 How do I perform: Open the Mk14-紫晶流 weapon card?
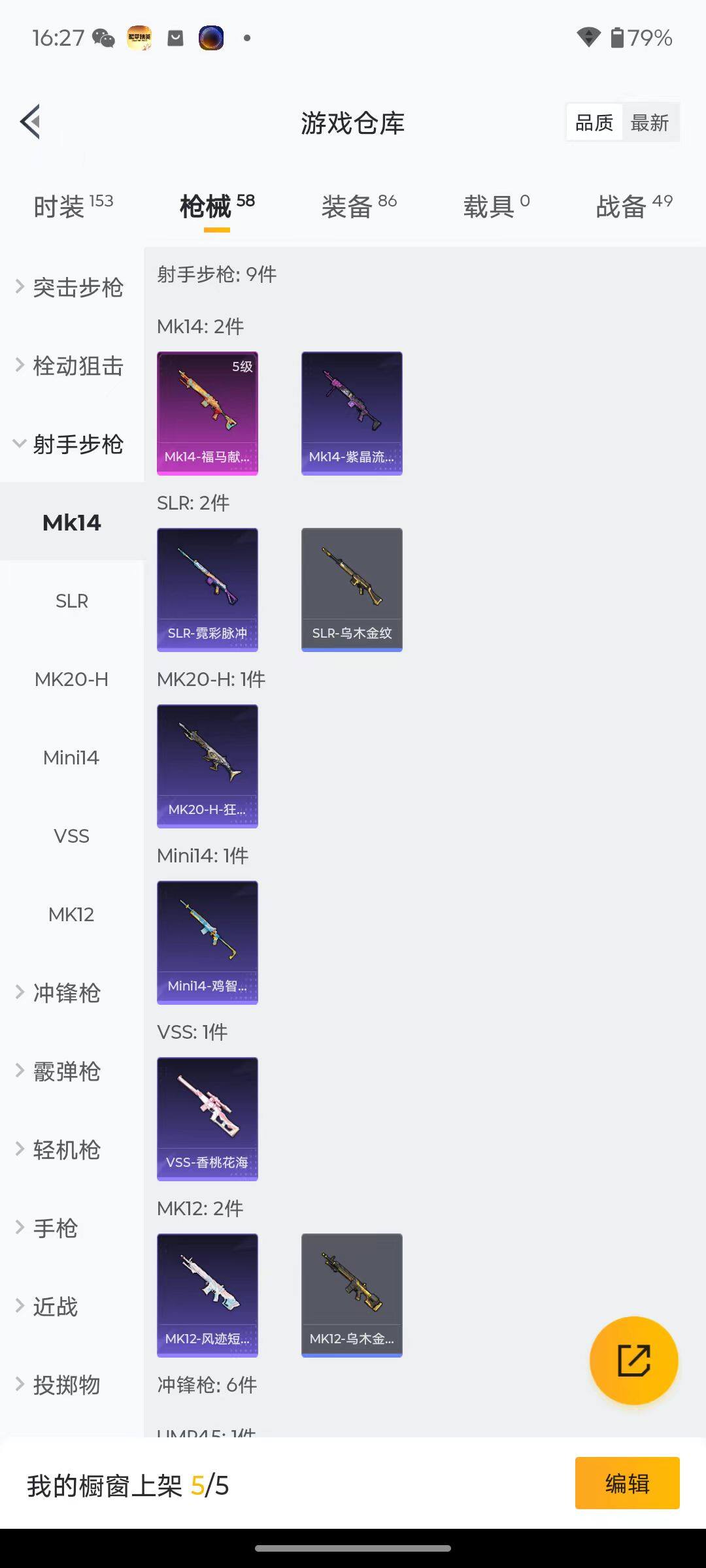(352, 410)
